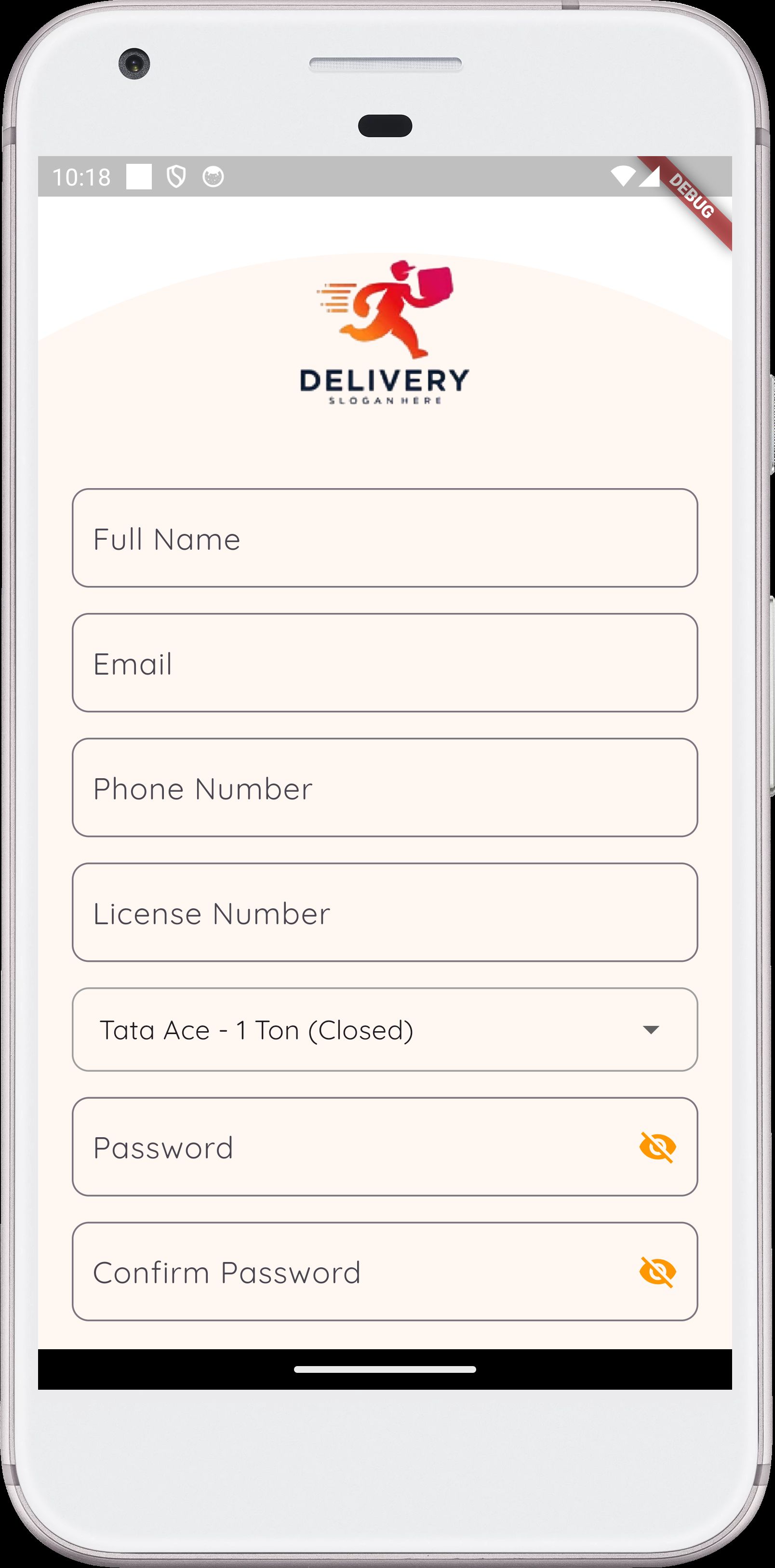
Task: Focus the Email input field
Action: (x=385, y=663)
